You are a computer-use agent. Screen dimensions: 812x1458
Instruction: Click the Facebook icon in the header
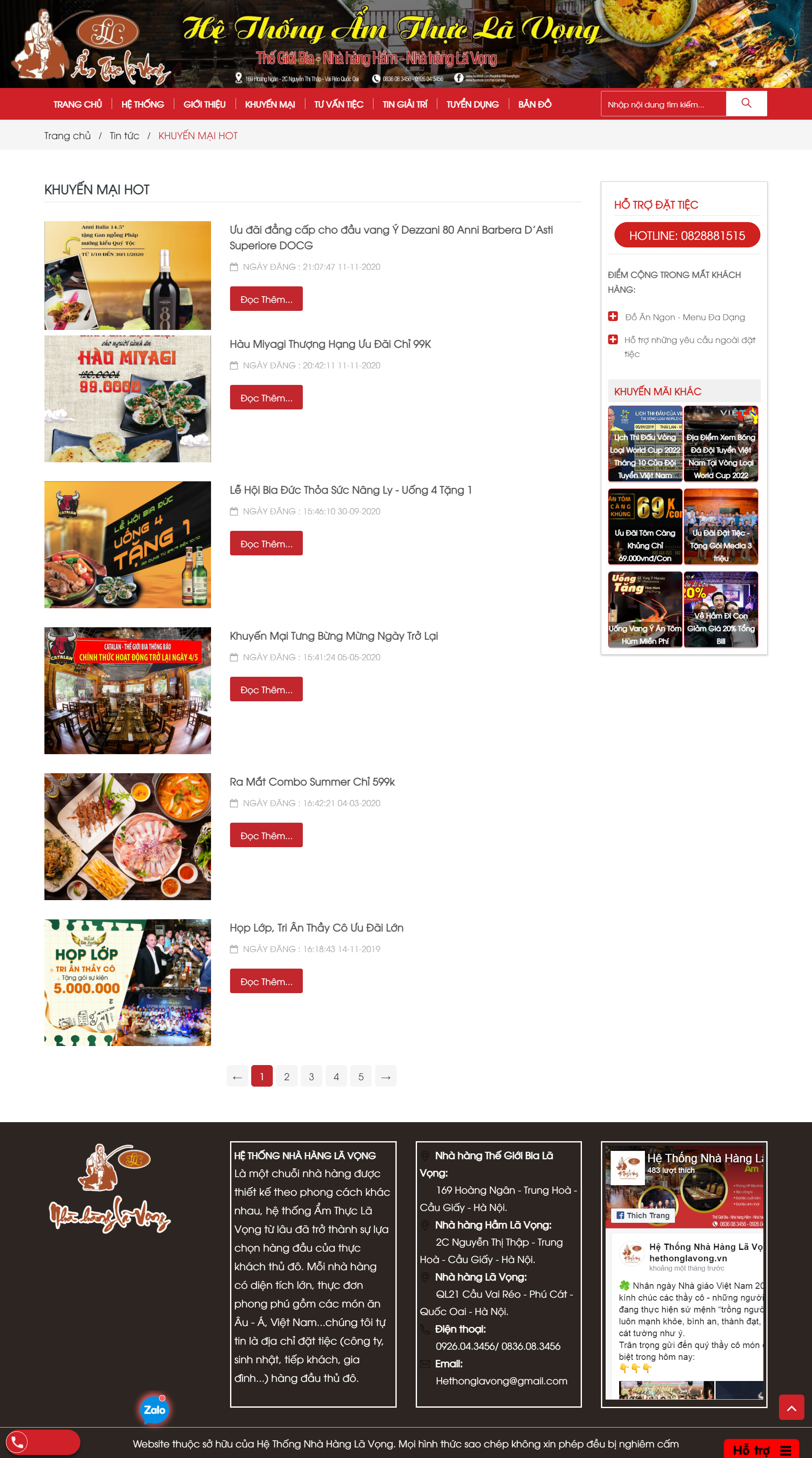(x=458, y=79)
